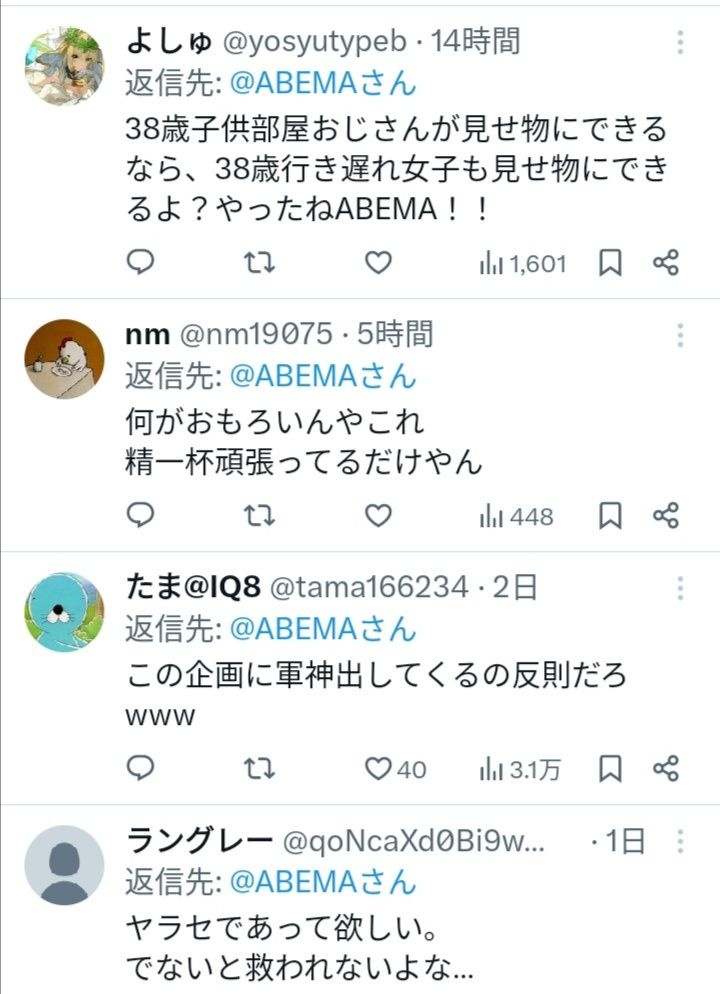This screenshot has width=720, height=994.
Task: Open overflow menu on nm's tweet
Action: point(680,335)
